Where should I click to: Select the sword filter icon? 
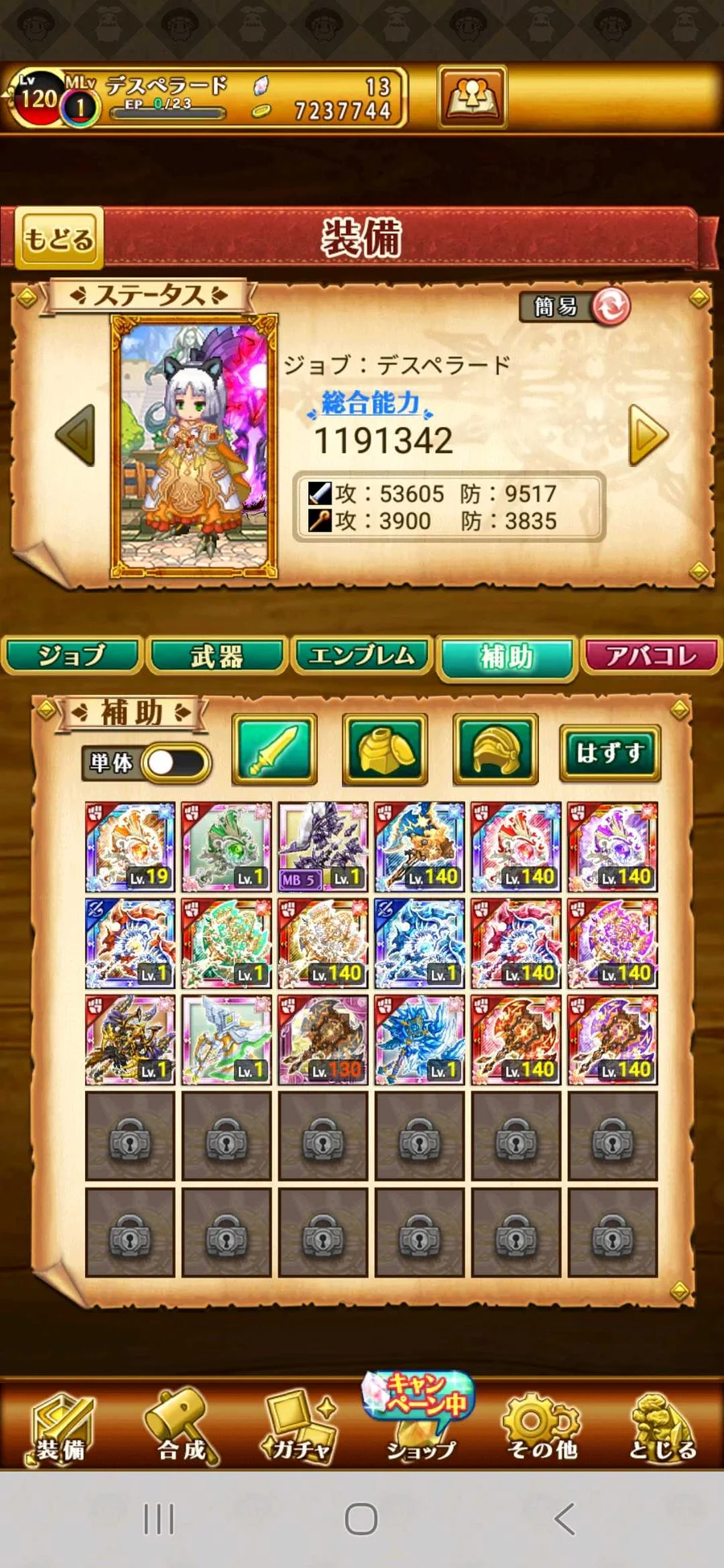click(x=274, y=749)
